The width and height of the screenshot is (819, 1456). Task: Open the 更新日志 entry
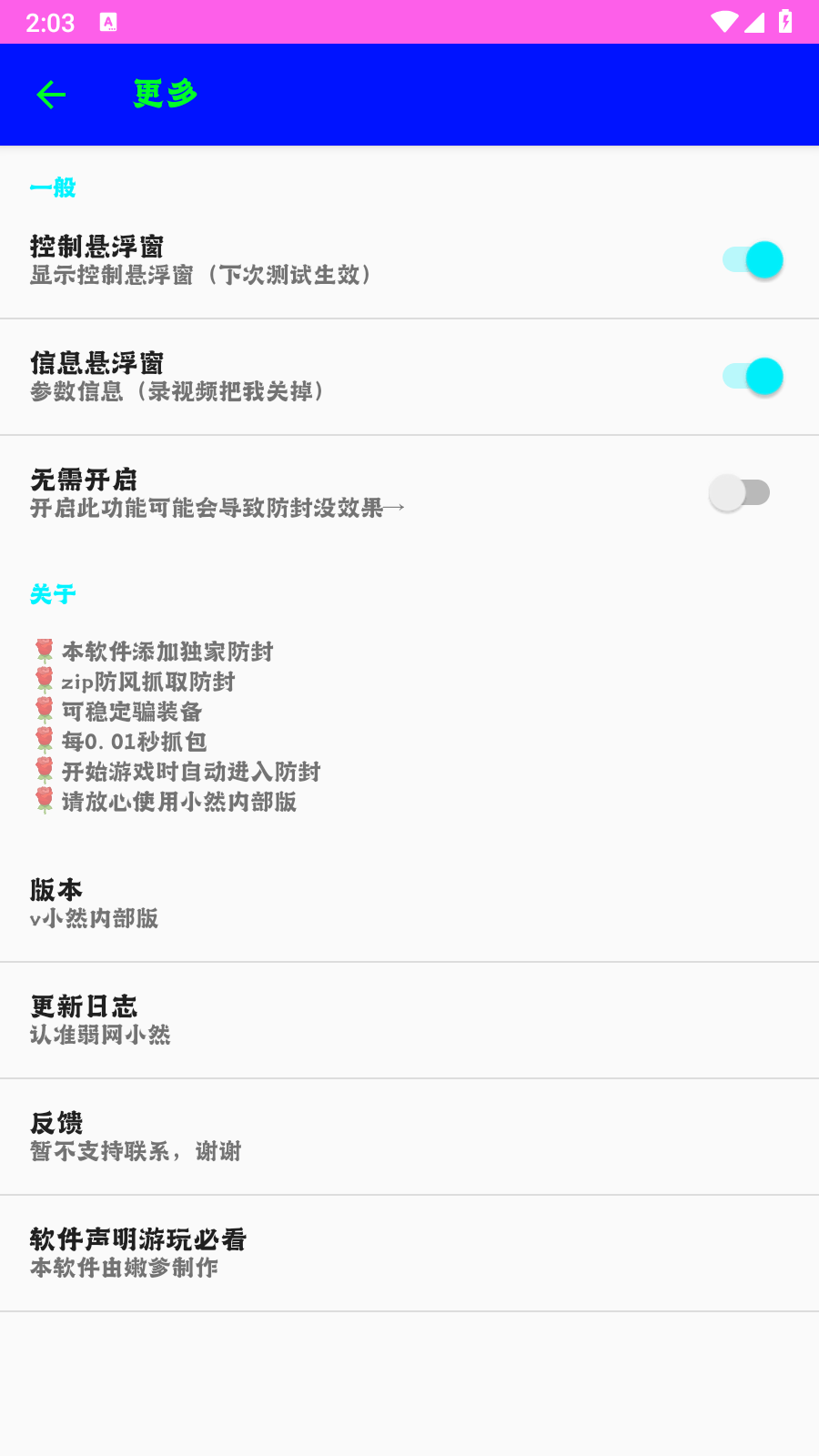click(x=409, y=1017)
